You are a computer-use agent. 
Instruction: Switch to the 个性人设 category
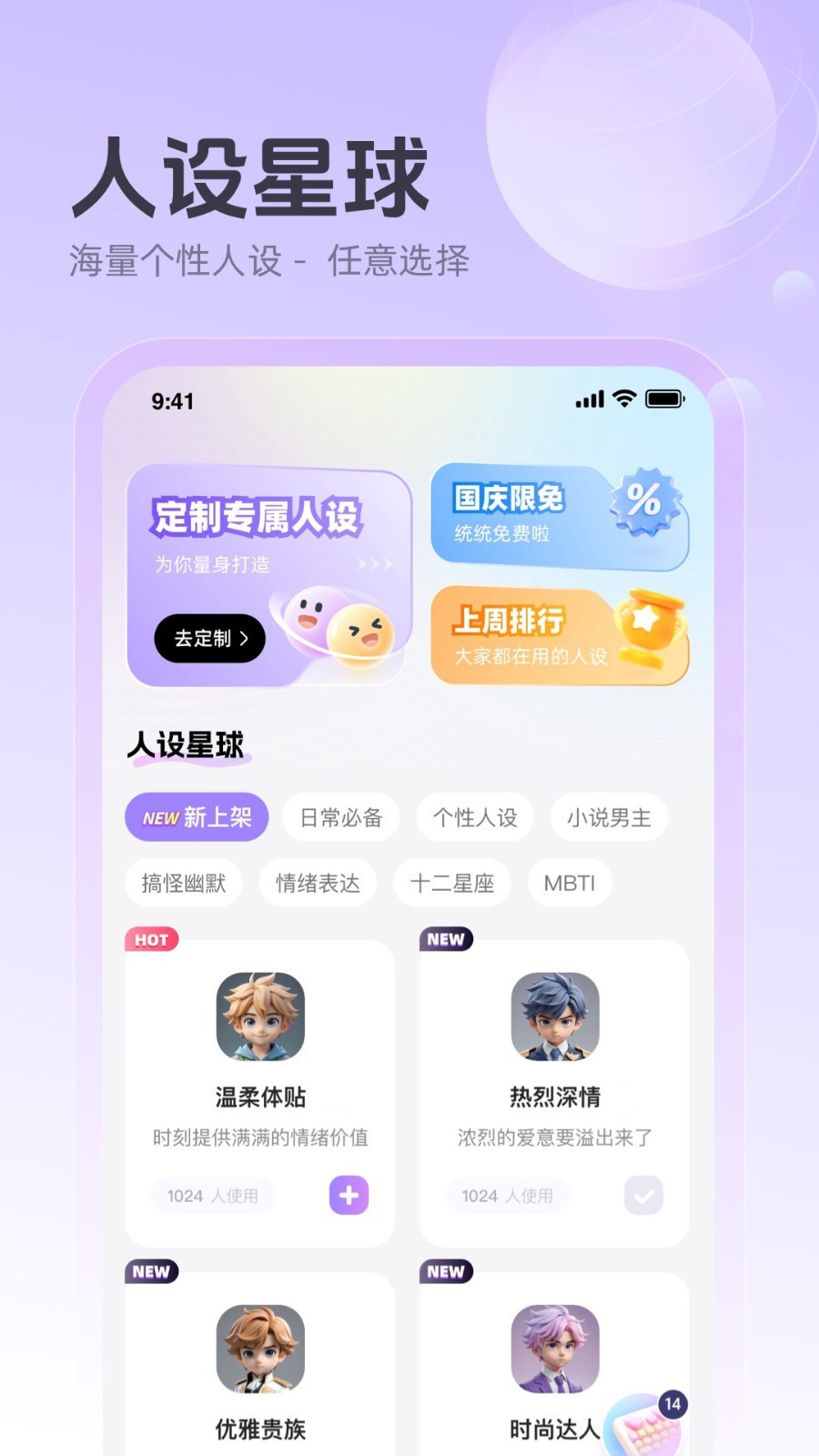474,817
